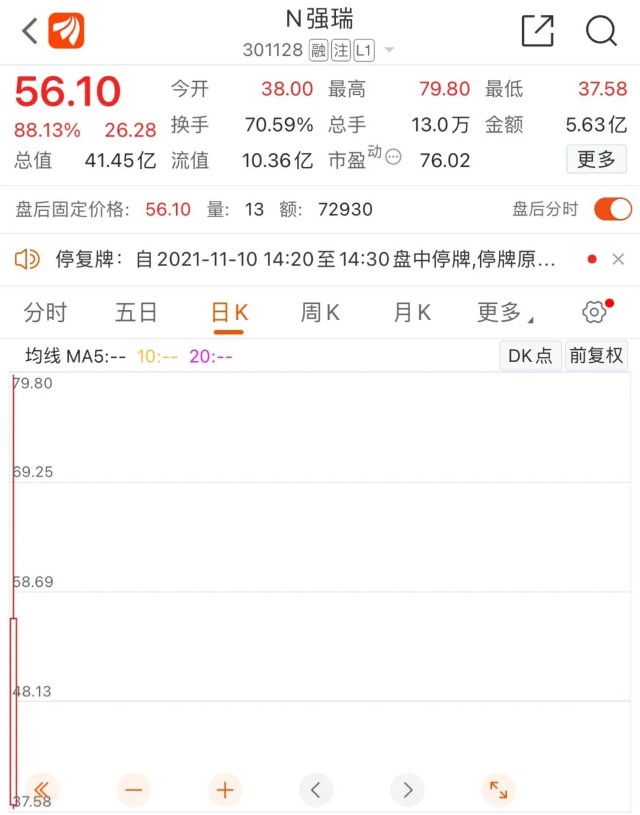Zoom out the K-line chart
Viewport: 640px width, 815px height.
[134, 790]
